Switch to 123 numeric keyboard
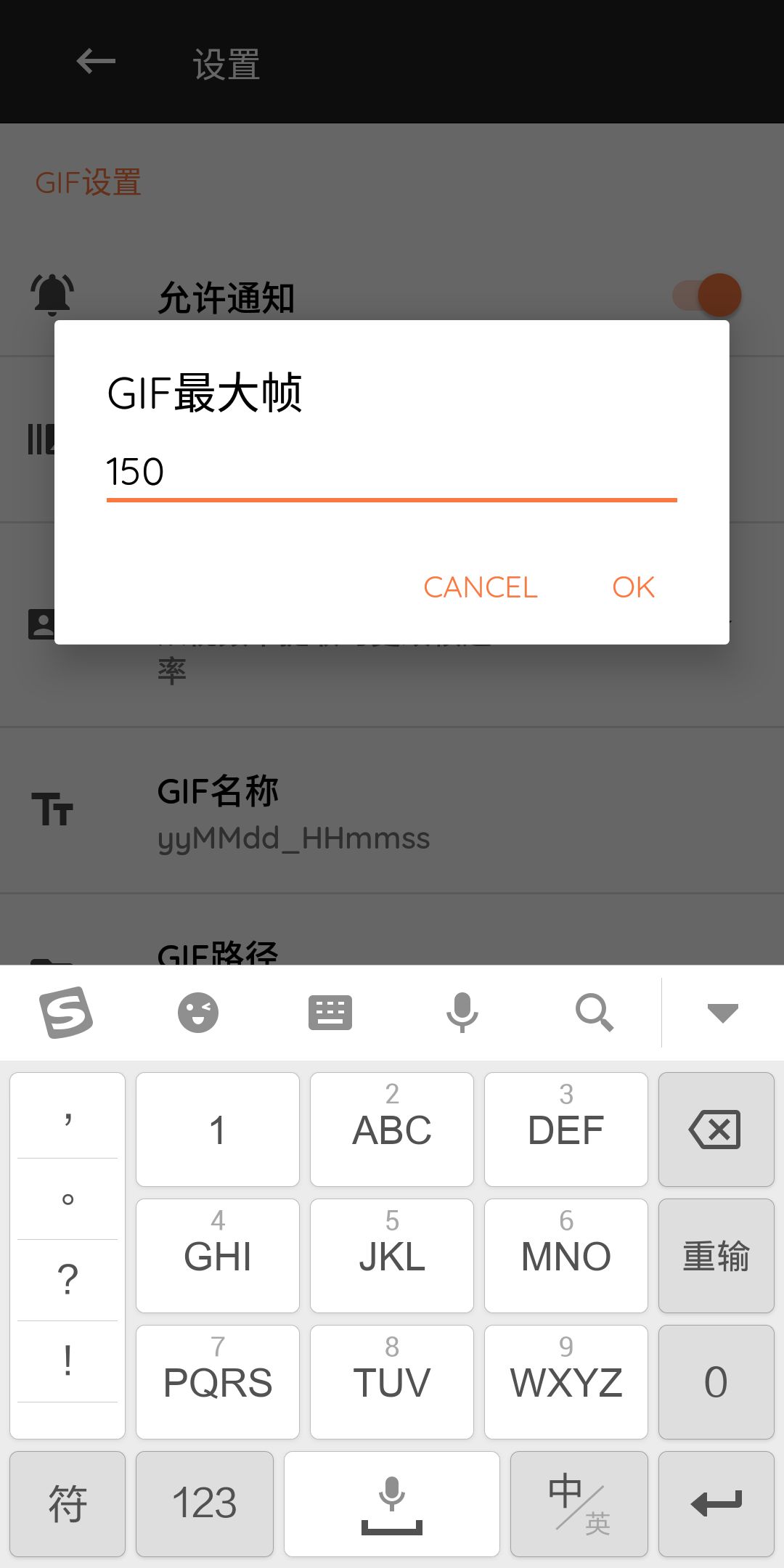 [205, 1504]
